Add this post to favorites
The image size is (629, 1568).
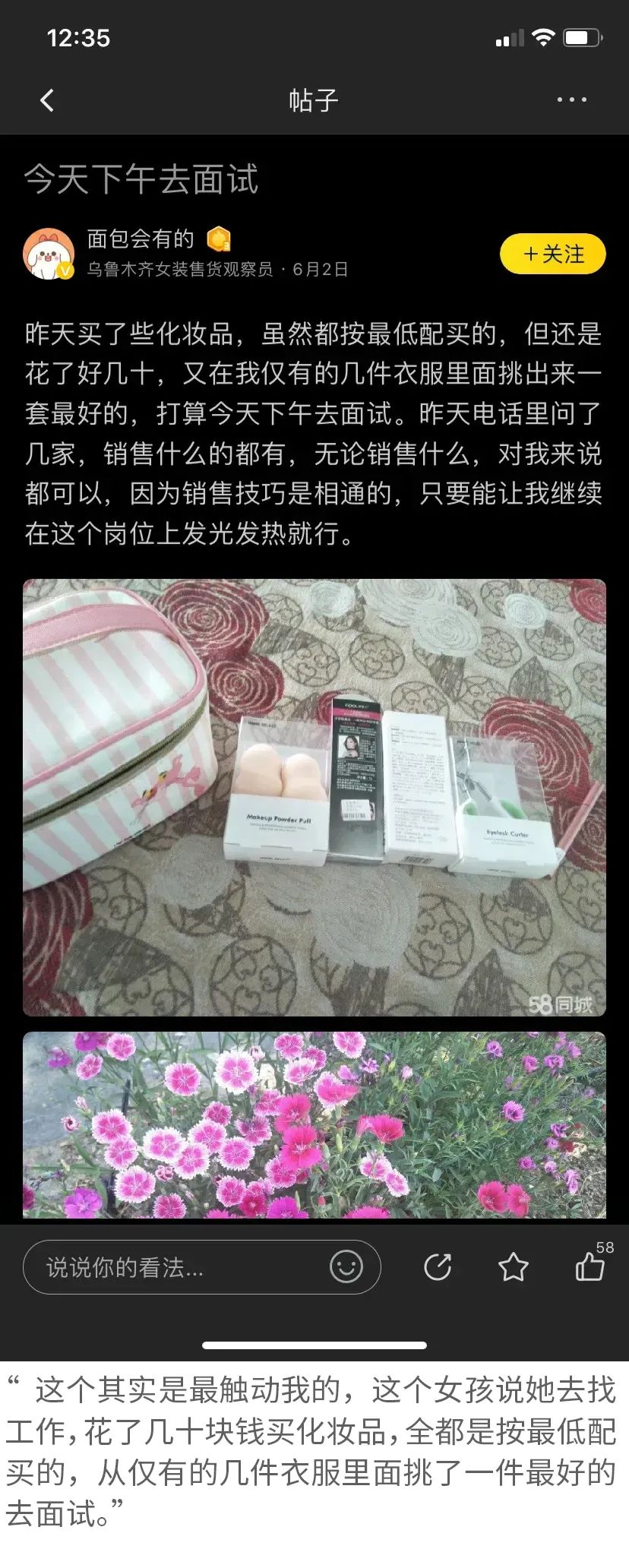pyautogui.click(x=513, y=1266)
